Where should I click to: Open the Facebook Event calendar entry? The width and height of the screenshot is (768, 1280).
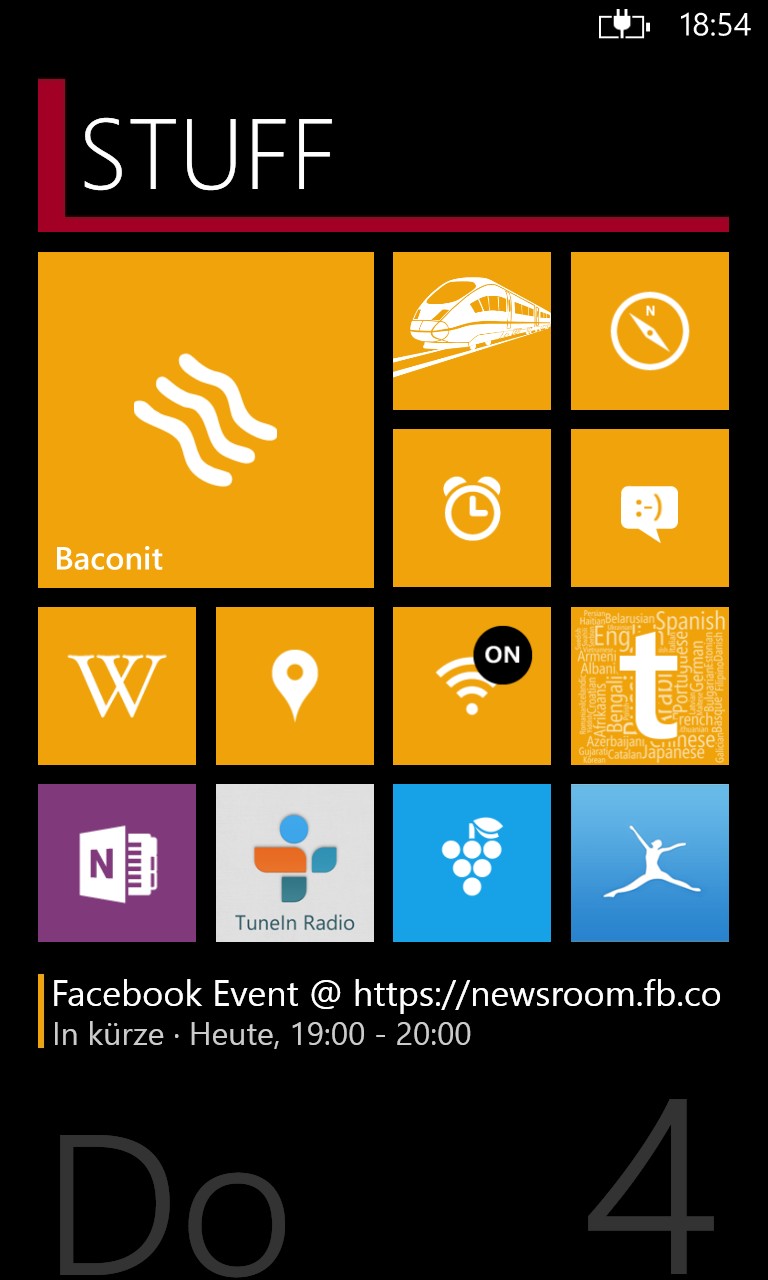(383, 1011)
